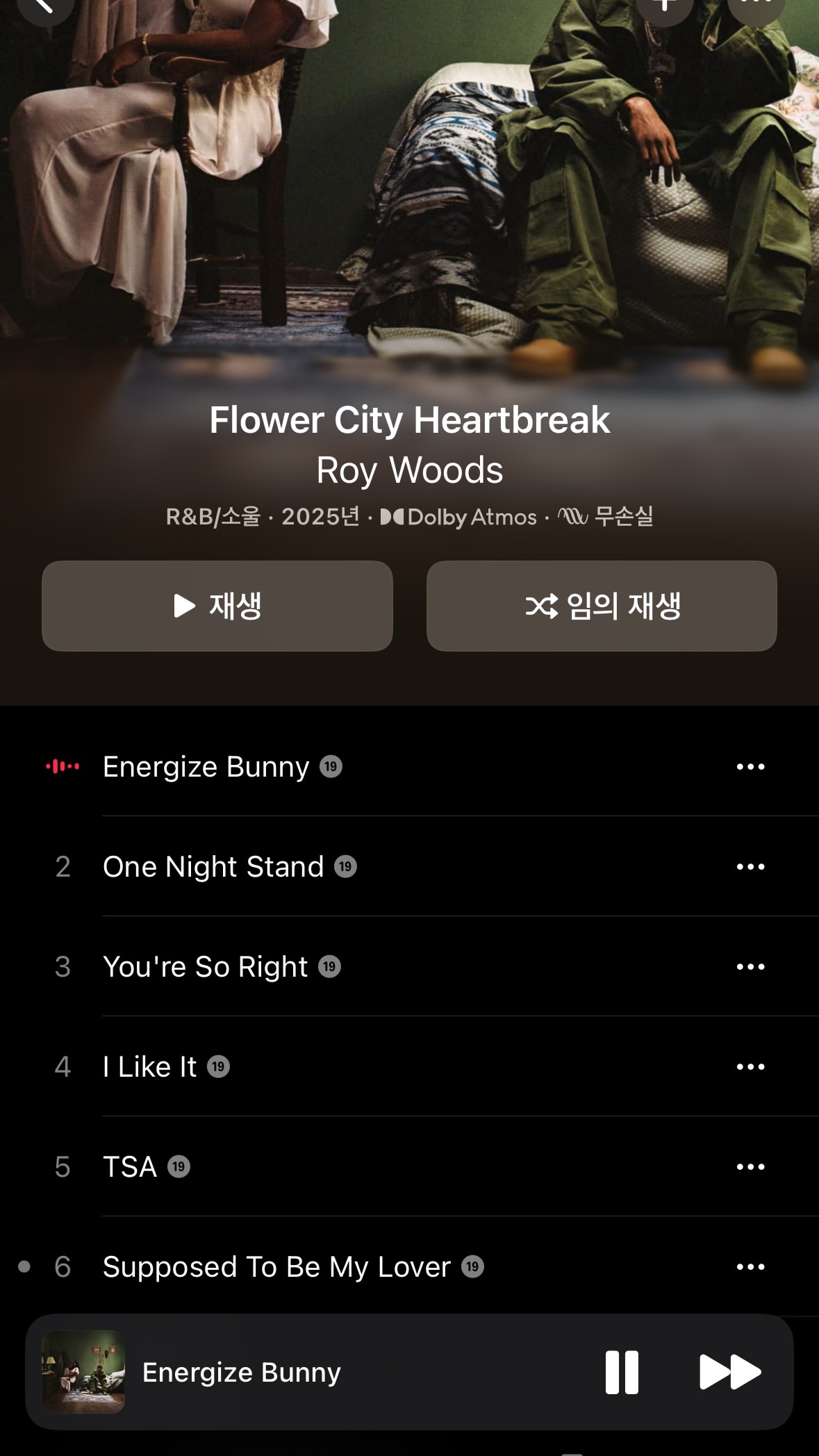
Task: Play the track You're So Right
Action: pos(205,967)
